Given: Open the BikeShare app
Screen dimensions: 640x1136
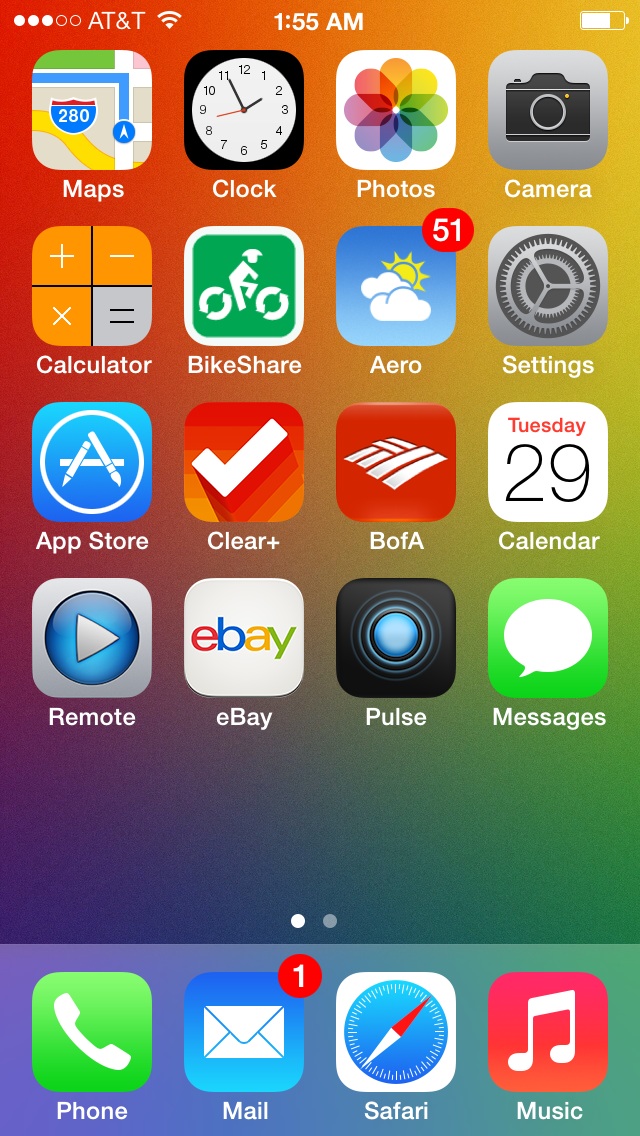Looking at the screenshot, I should [244, 285].
